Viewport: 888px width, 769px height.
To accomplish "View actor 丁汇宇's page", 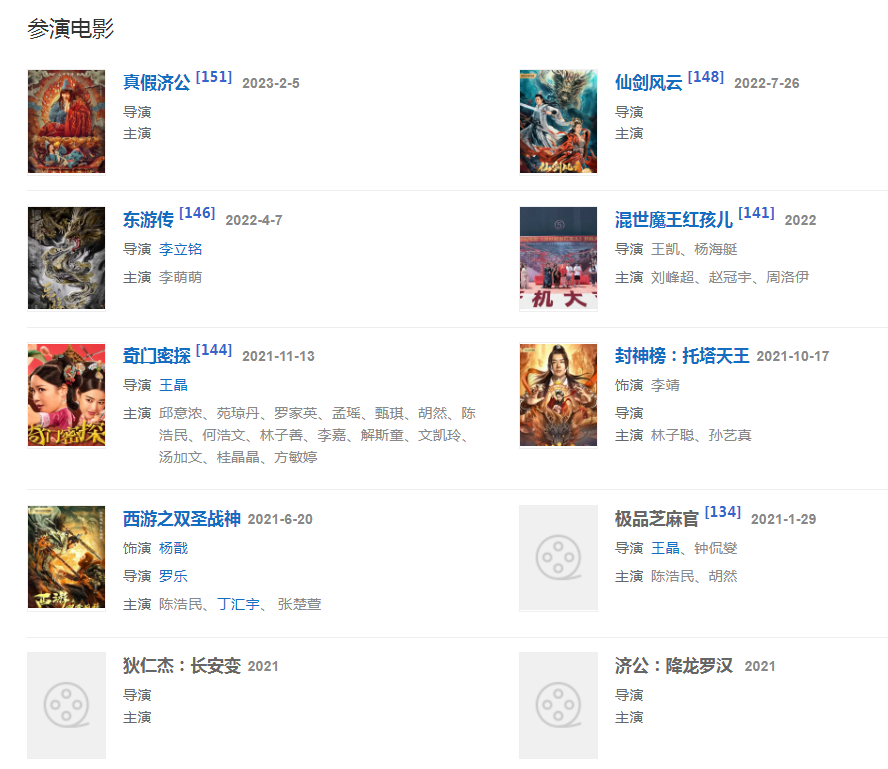I will coord(238,604).
